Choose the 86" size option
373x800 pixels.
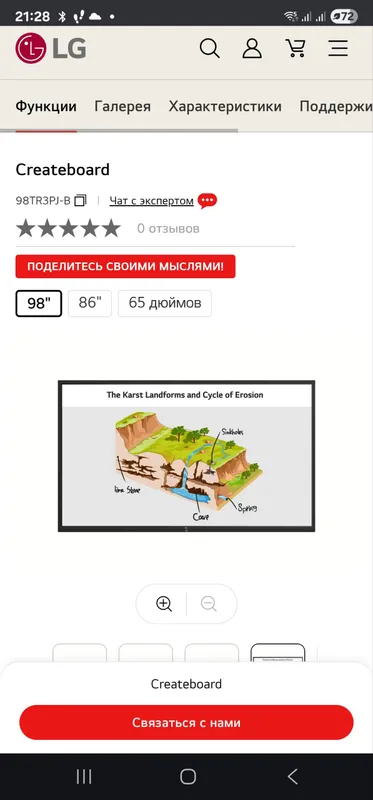point(90,303)
